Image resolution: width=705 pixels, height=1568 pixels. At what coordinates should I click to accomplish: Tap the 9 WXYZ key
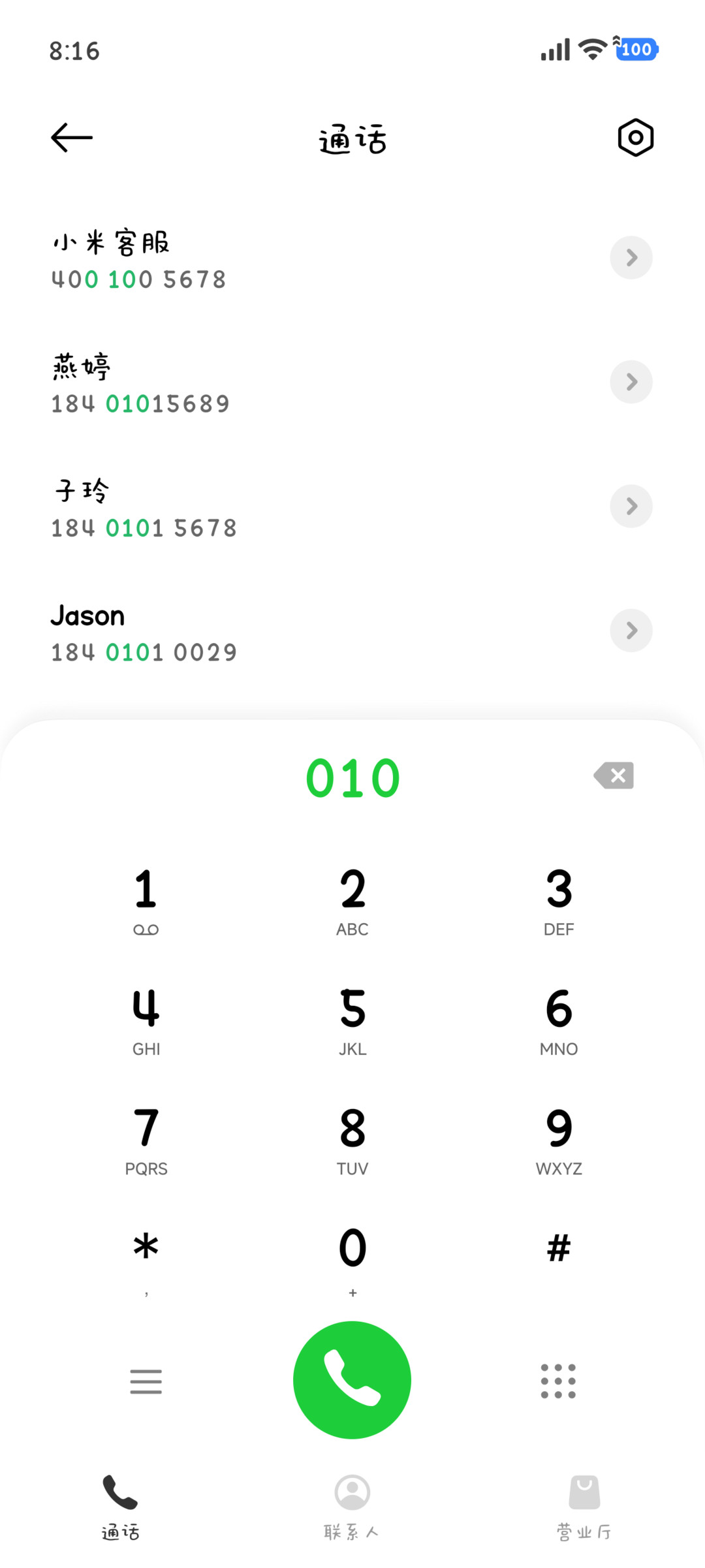click(559, 1140)
